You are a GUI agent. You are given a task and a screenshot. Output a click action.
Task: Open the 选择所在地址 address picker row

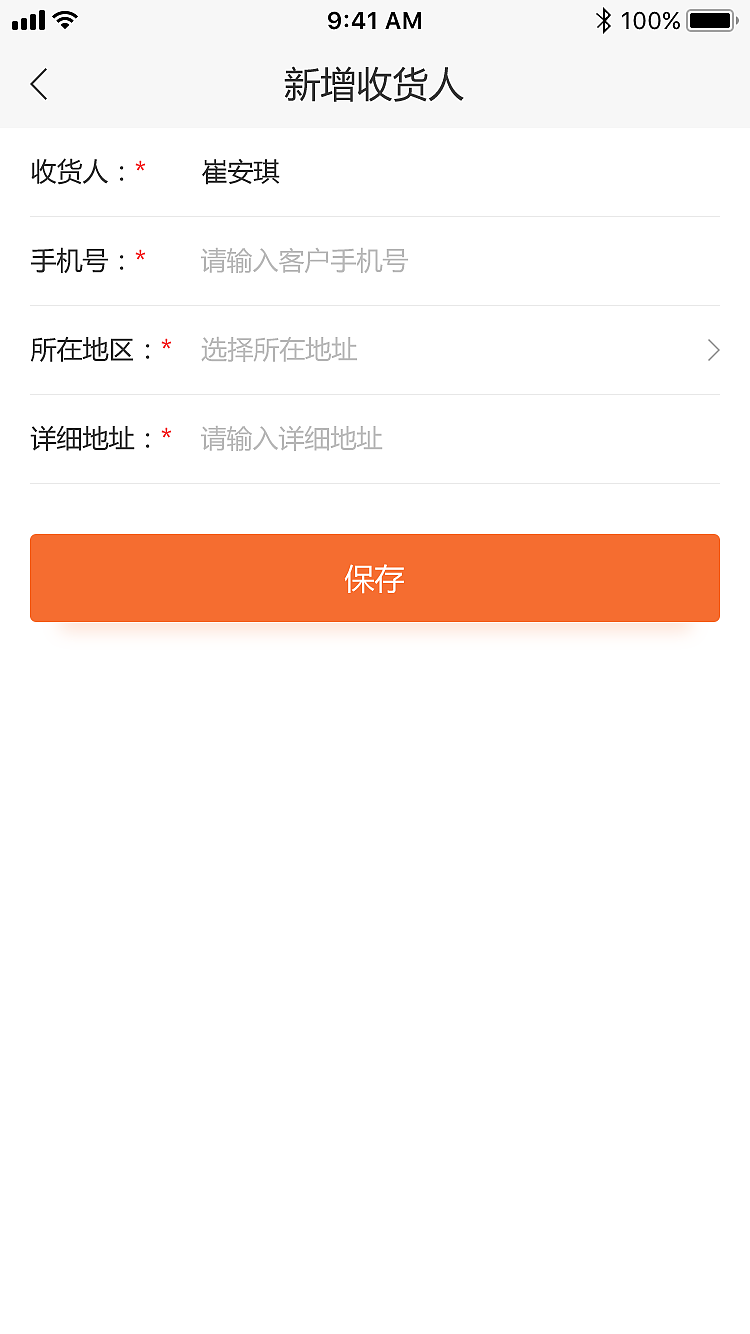click(x=278, y=350)
